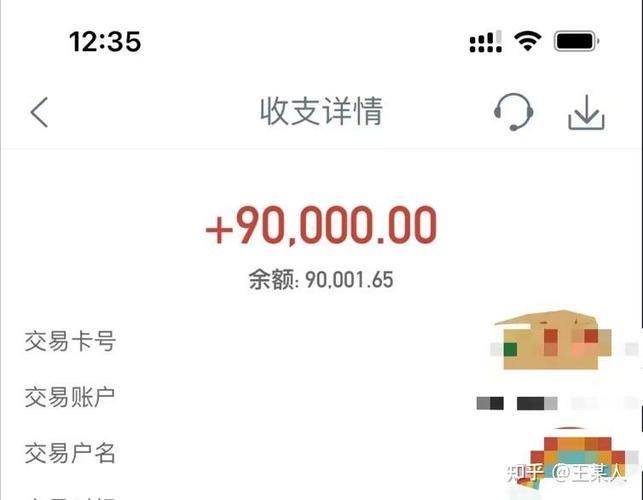
Task: Download this transaction detail
Action: [587, 113]
